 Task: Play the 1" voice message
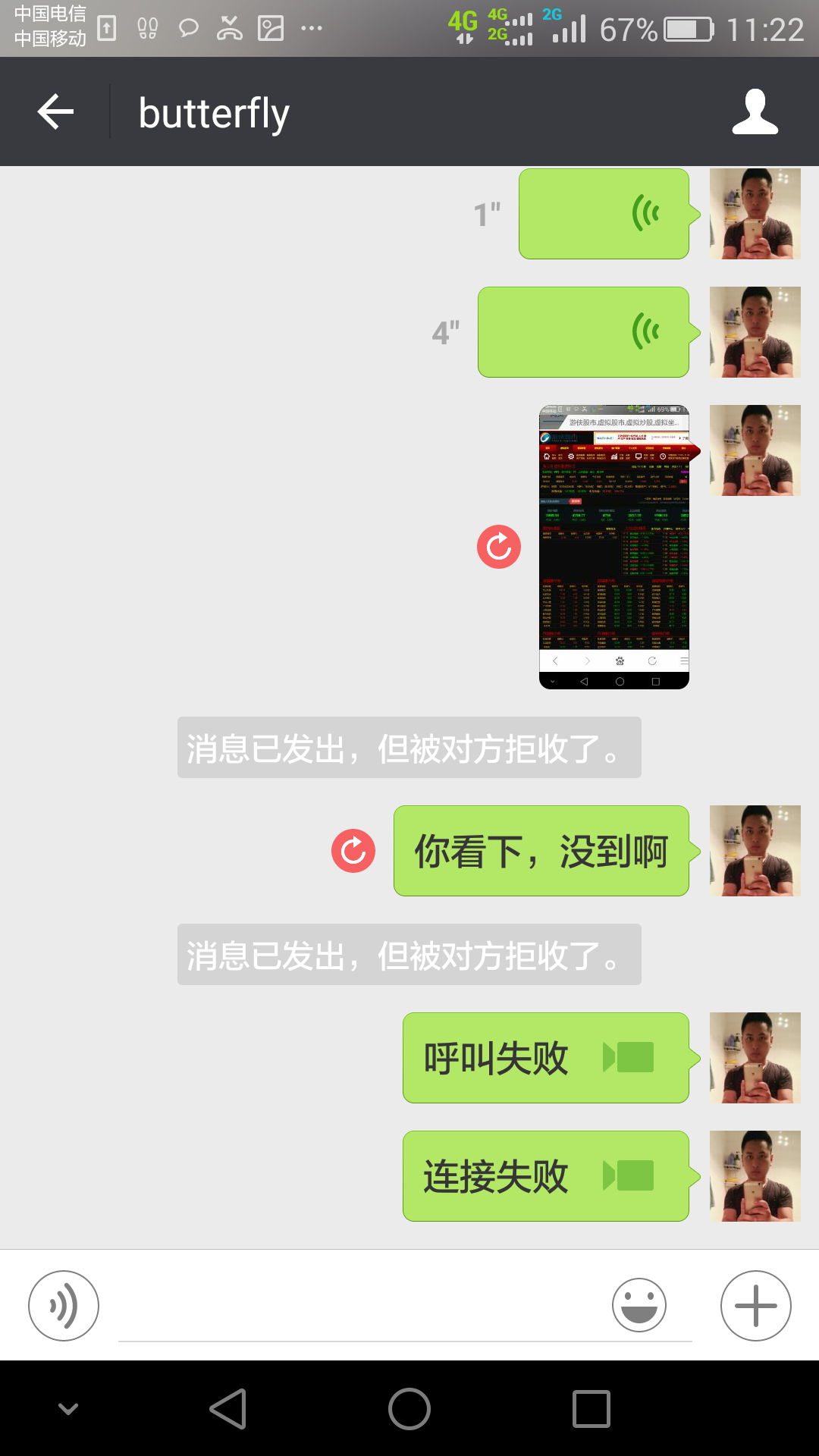click(608, 214)
